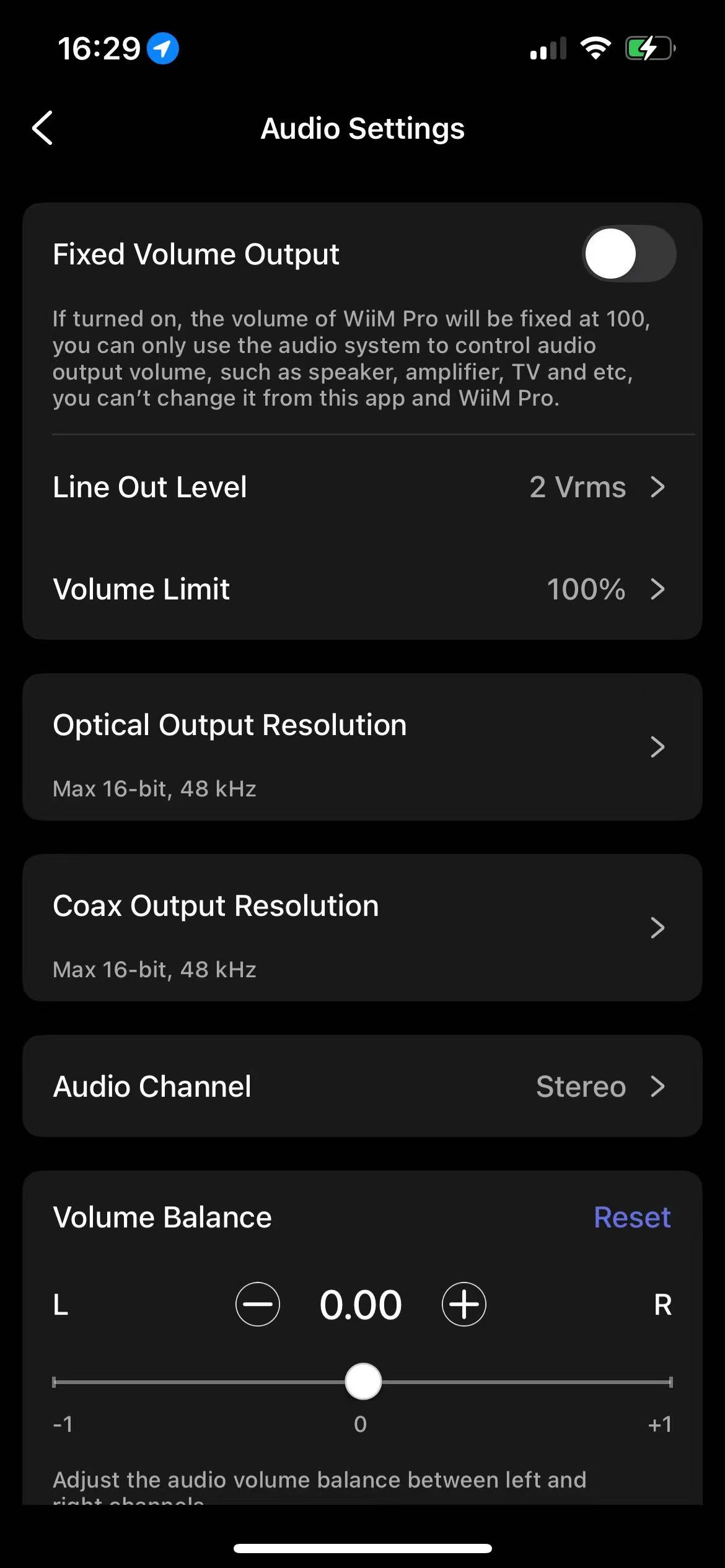Viewport: 725px width, 1568px height.
Task: Increase balance with the plus button
Action: tap(464, 1304)
